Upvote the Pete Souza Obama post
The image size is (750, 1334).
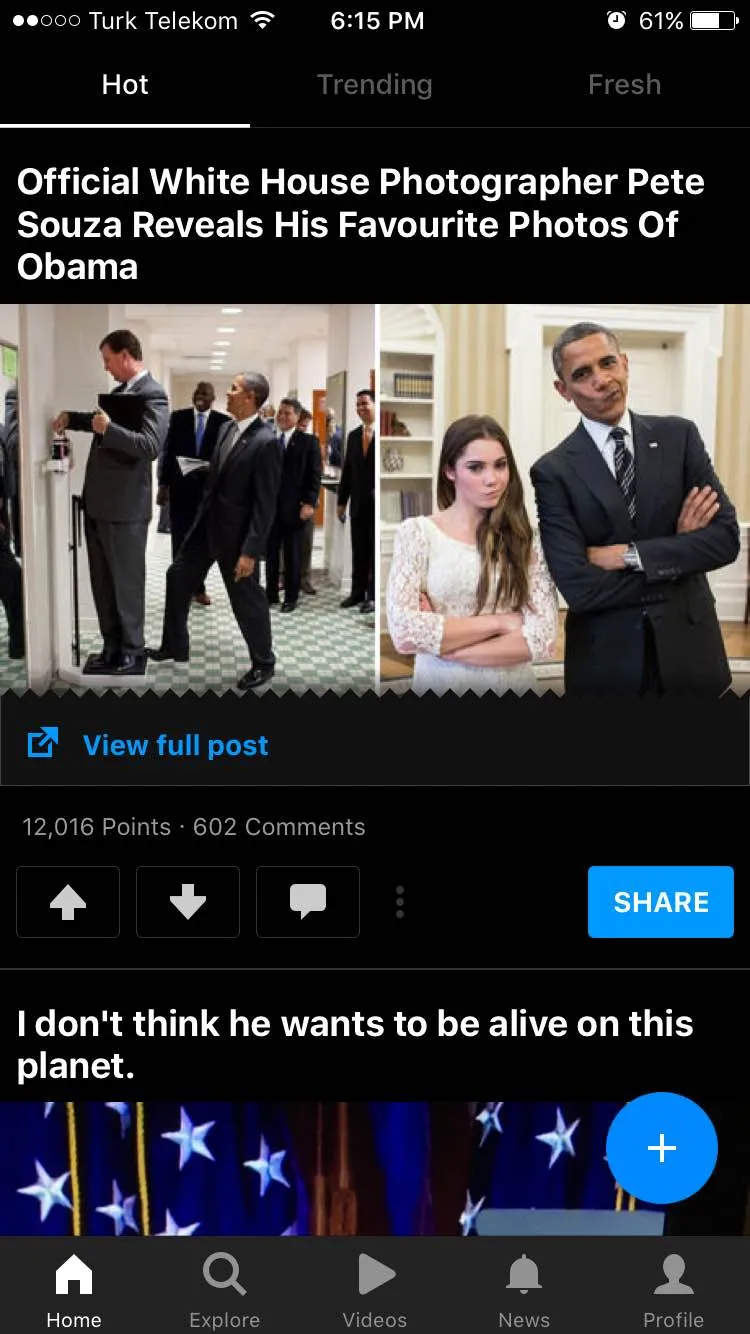pos(68,902)
